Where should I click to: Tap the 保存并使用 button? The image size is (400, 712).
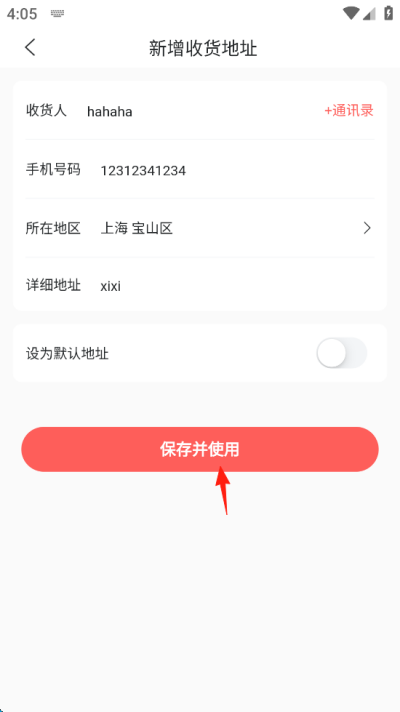pos(200,450)
